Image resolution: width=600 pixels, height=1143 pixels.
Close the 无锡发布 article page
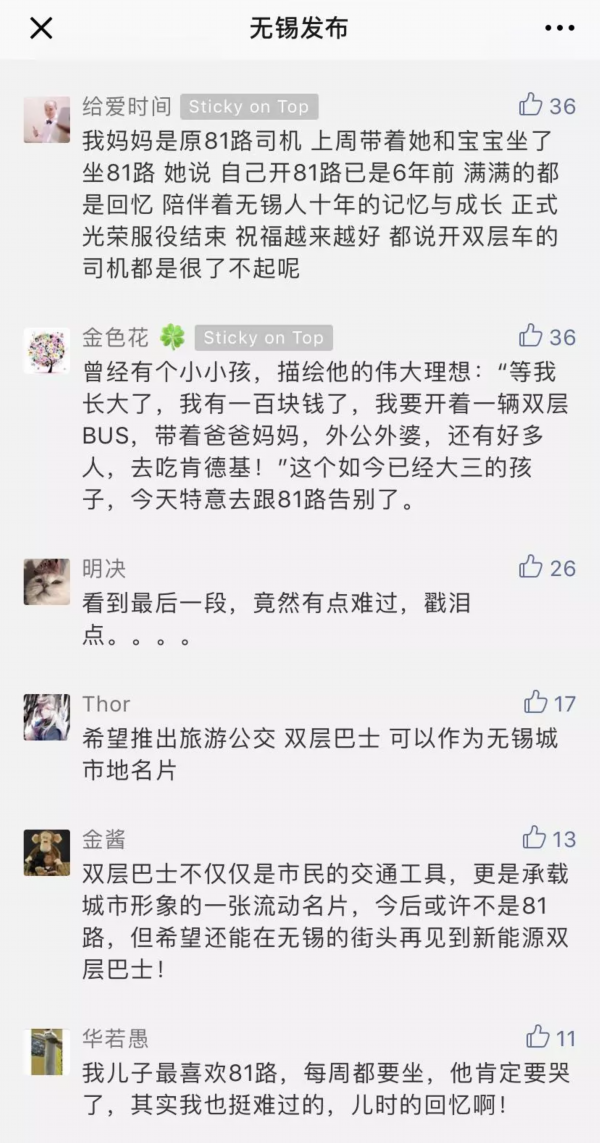41,29
